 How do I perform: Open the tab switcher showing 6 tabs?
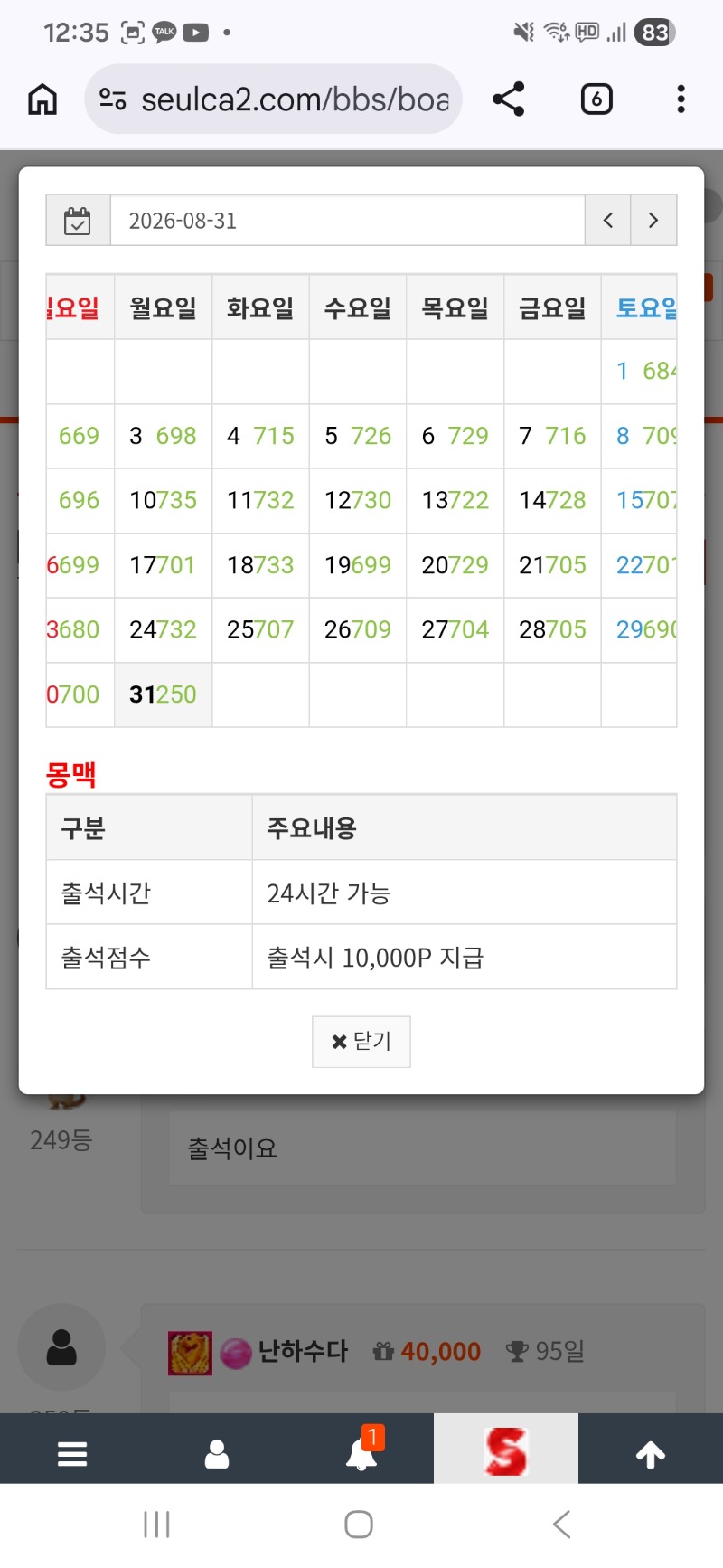[596, 99]
